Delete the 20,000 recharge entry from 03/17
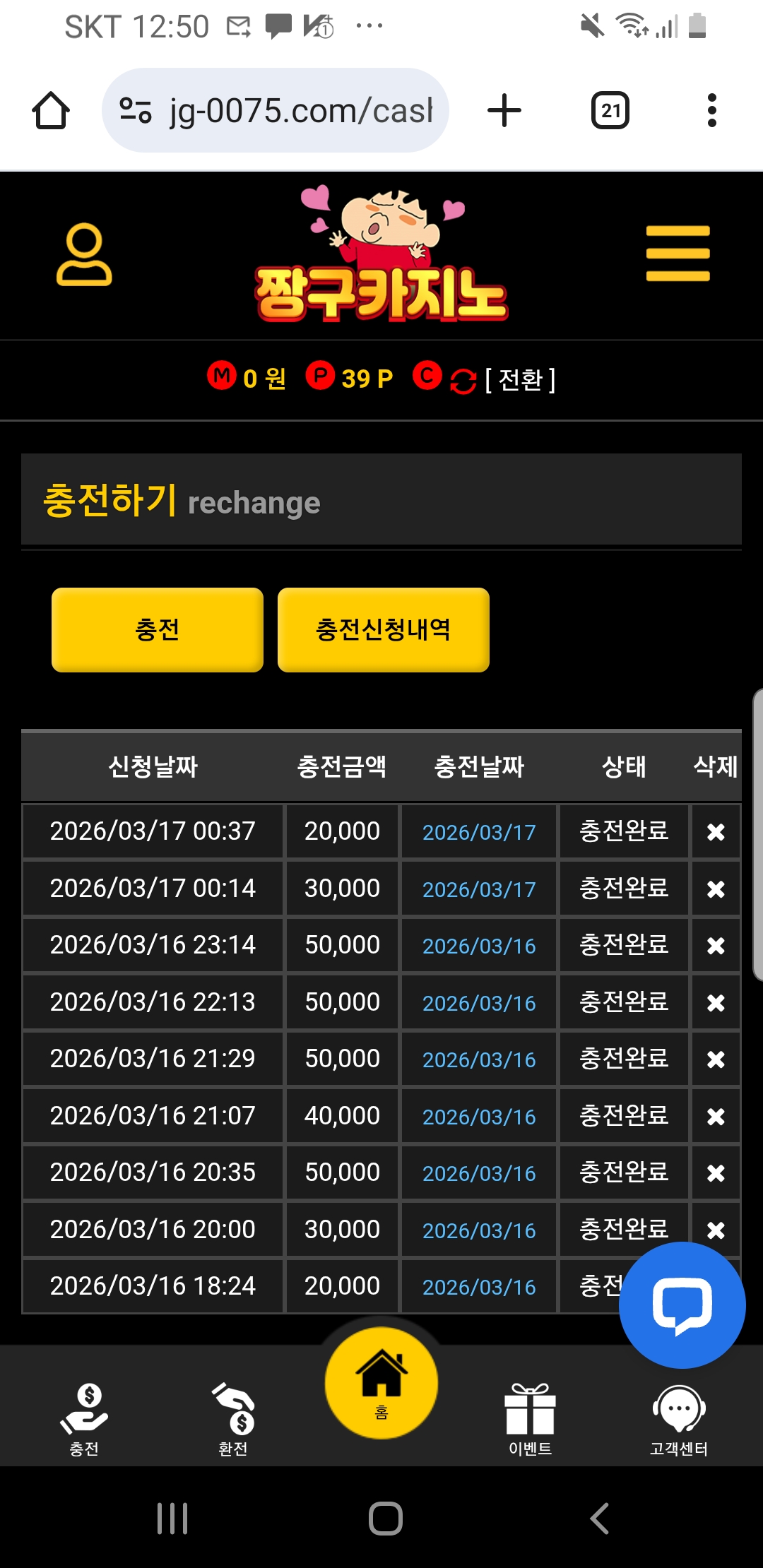This screenshot has height=1568, width=763. click(716, 832)
